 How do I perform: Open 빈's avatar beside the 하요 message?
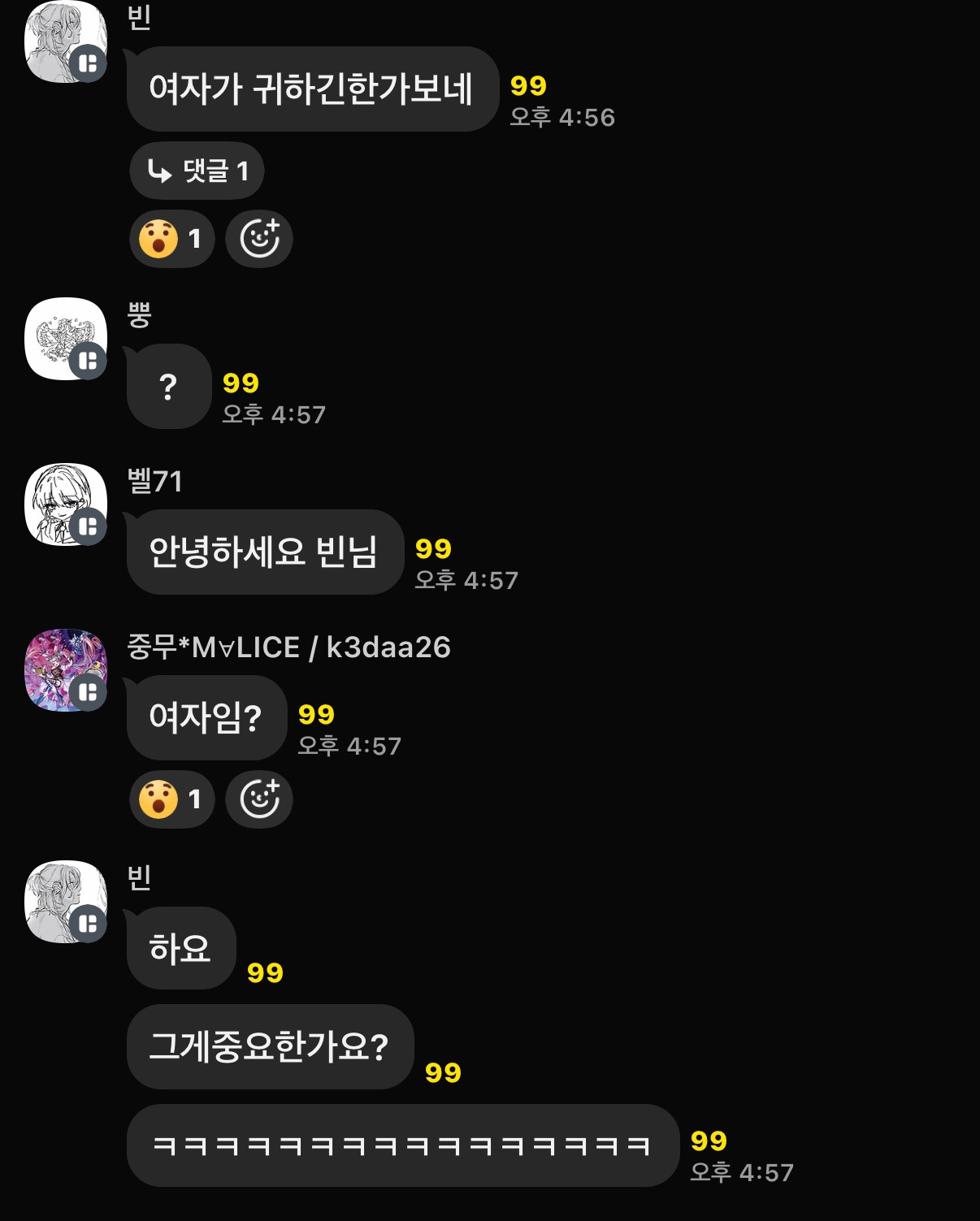(x=66, y=902)
